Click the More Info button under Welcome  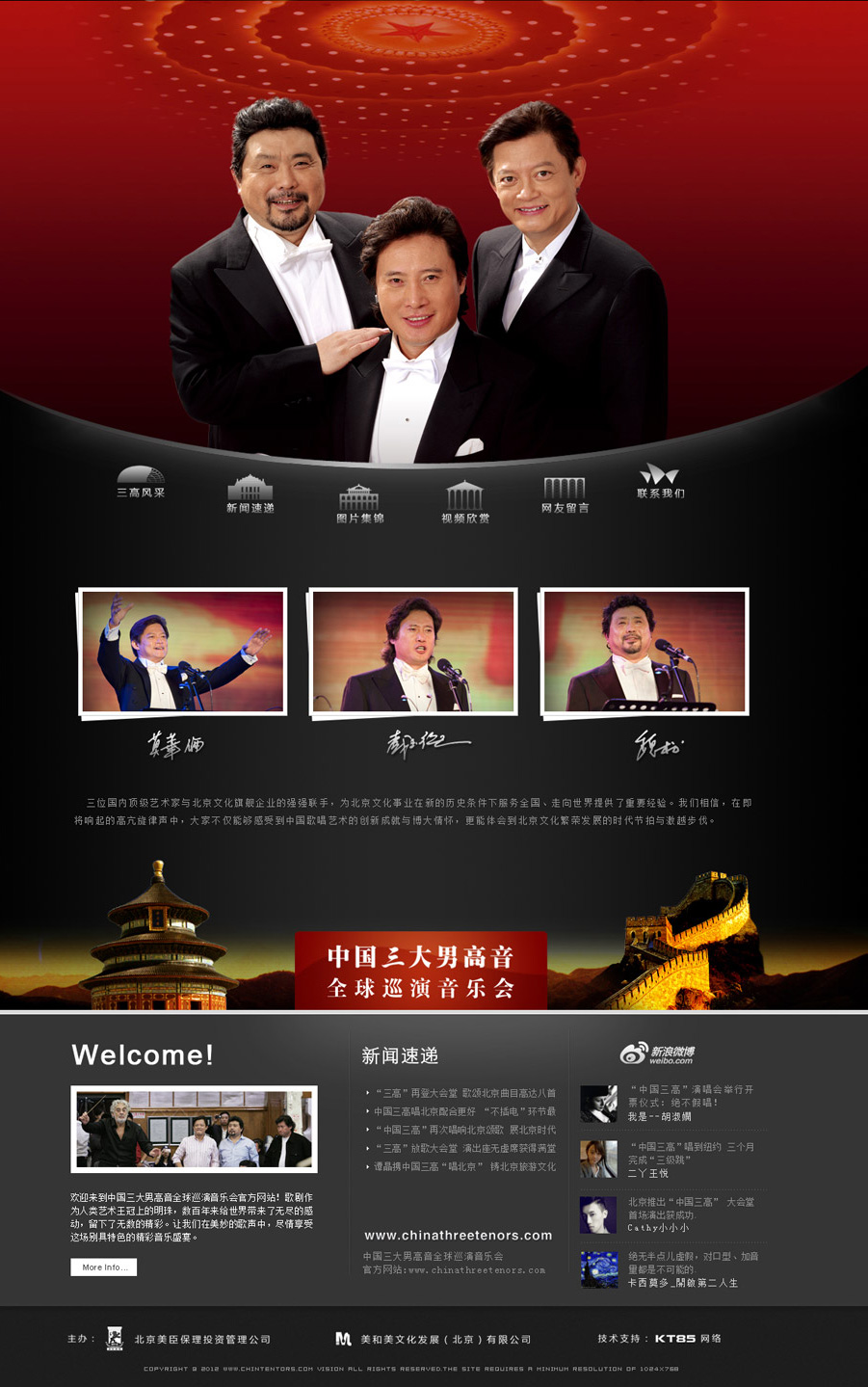104,1267
